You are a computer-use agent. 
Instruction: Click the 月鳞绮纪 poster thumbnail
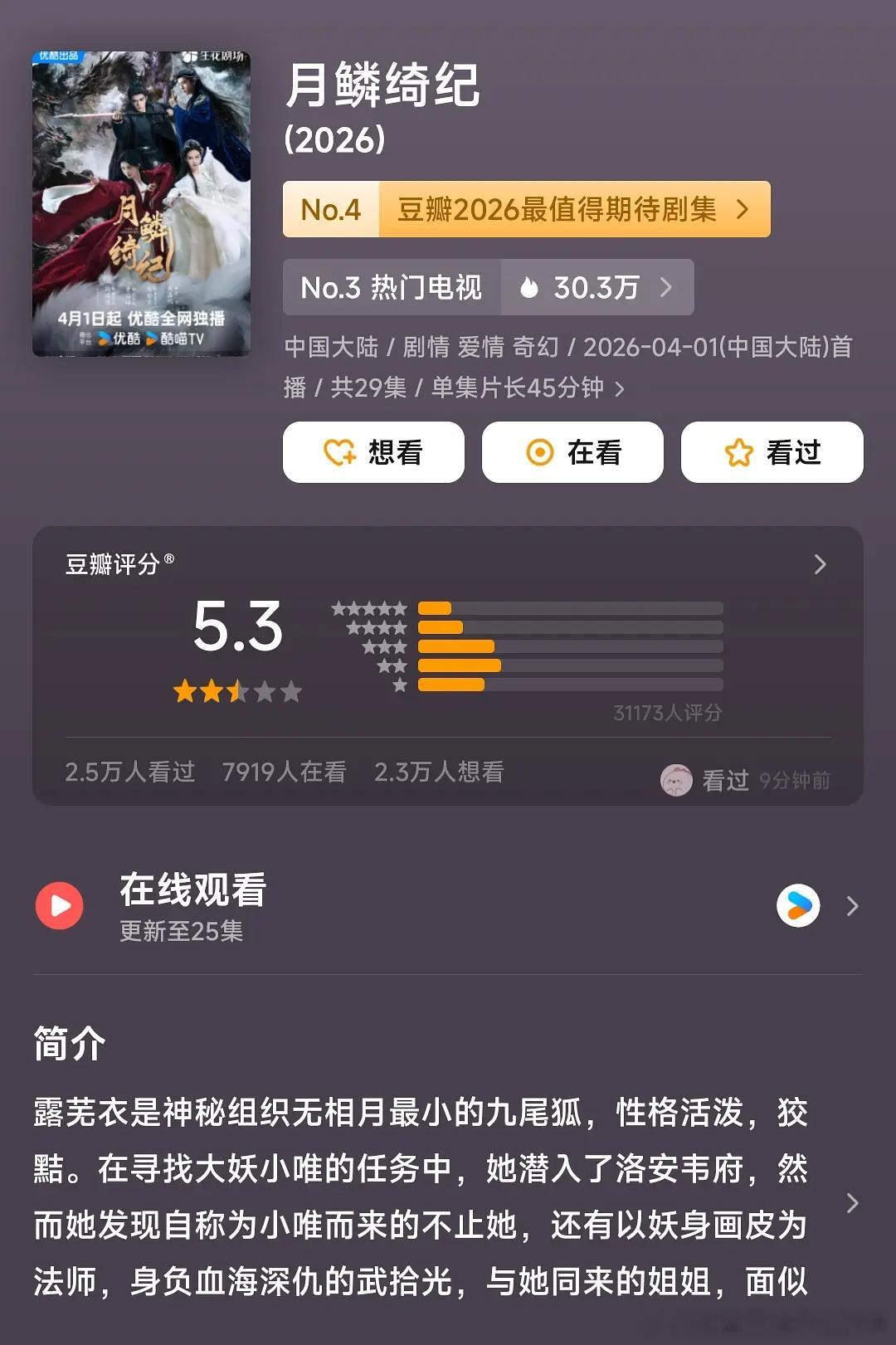click(141, 202)
